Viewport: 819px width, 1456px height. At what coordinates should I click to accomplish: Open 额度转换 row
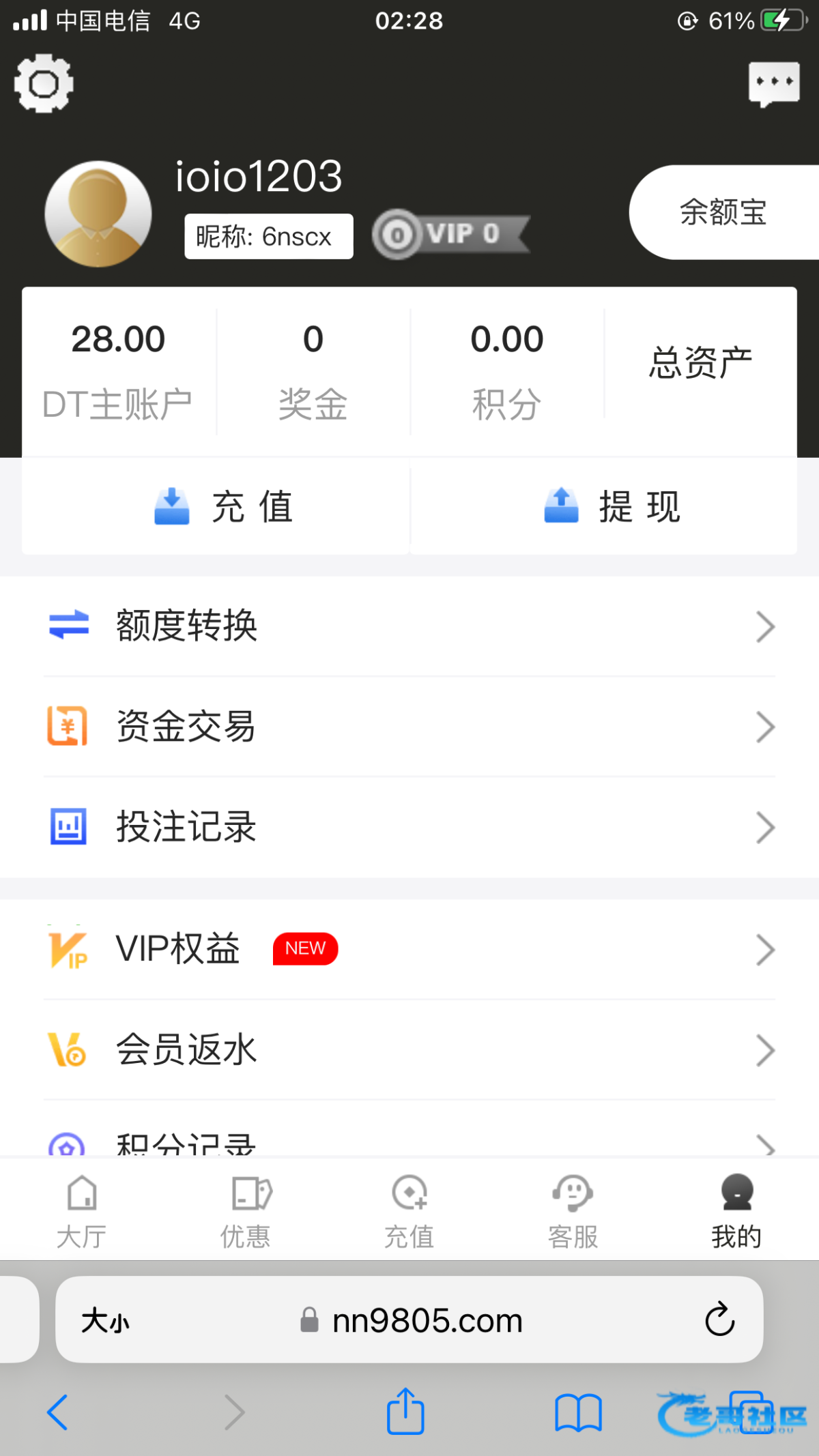(409, 626)
